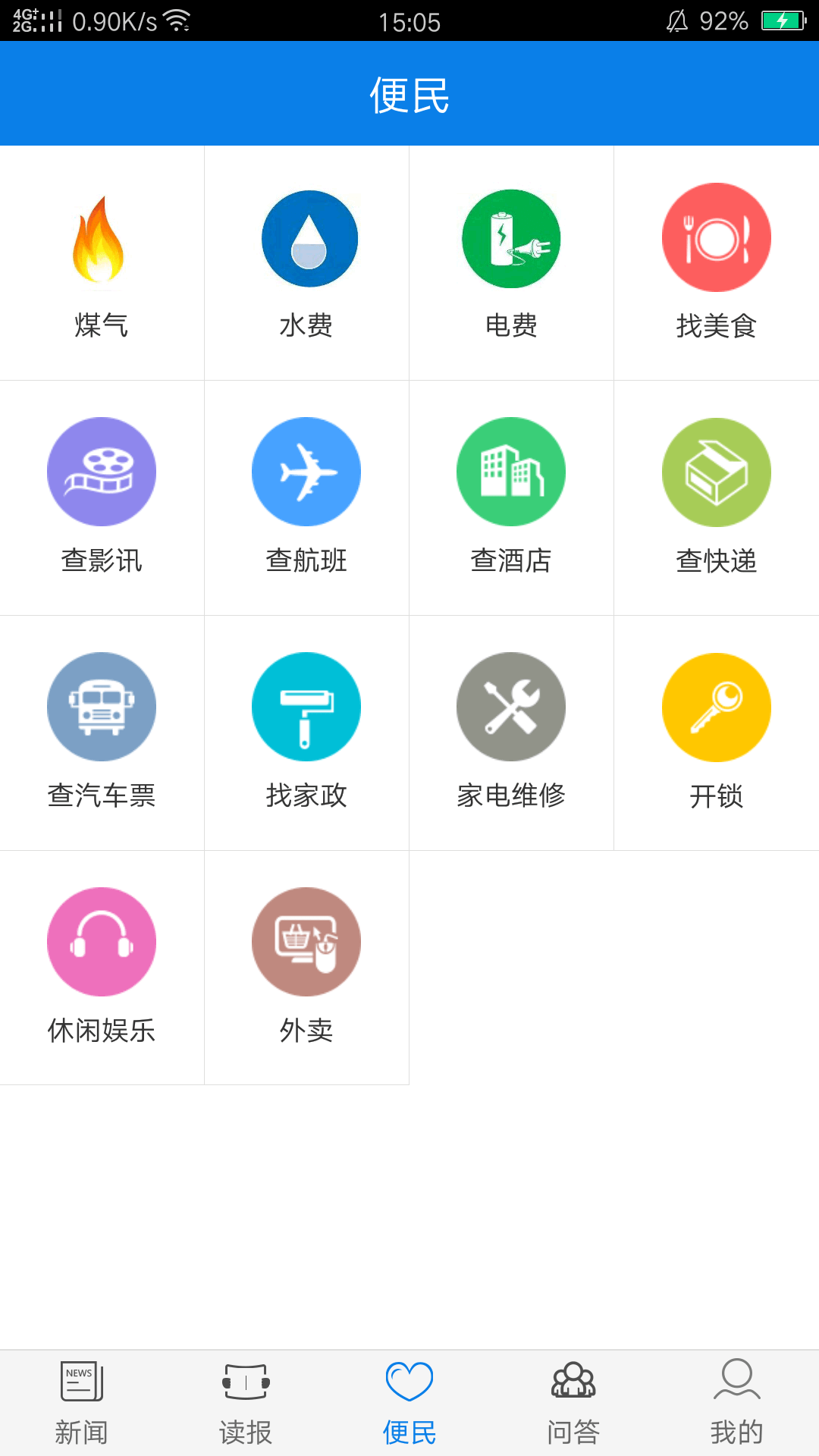Select the 便民 tab in bottom bar
This screenshot has width=819, height=1456.
[x=409, y=1403]
